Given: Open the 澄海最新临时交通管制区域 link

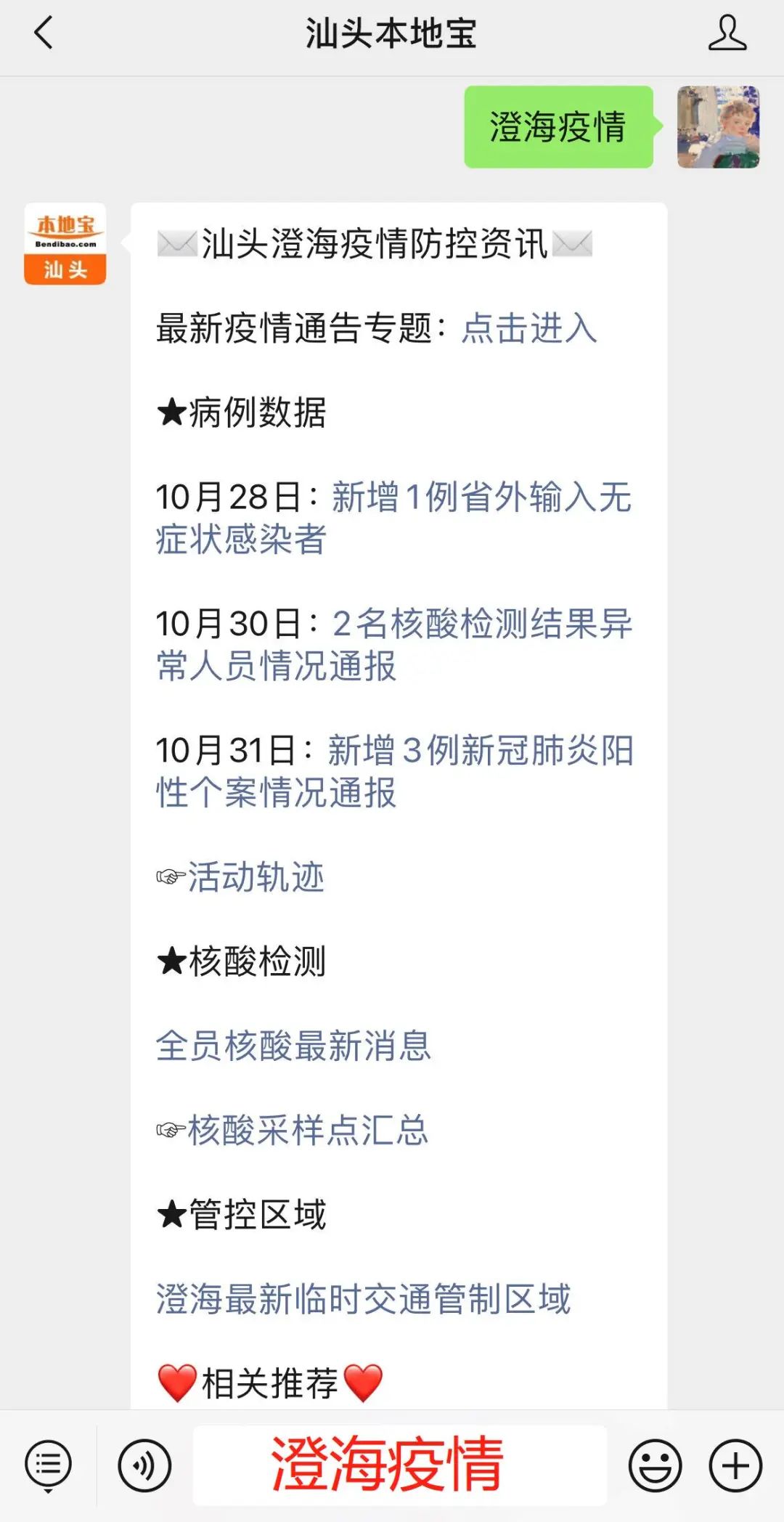Looking at the screenshot, I should [x=363, y=1299].
